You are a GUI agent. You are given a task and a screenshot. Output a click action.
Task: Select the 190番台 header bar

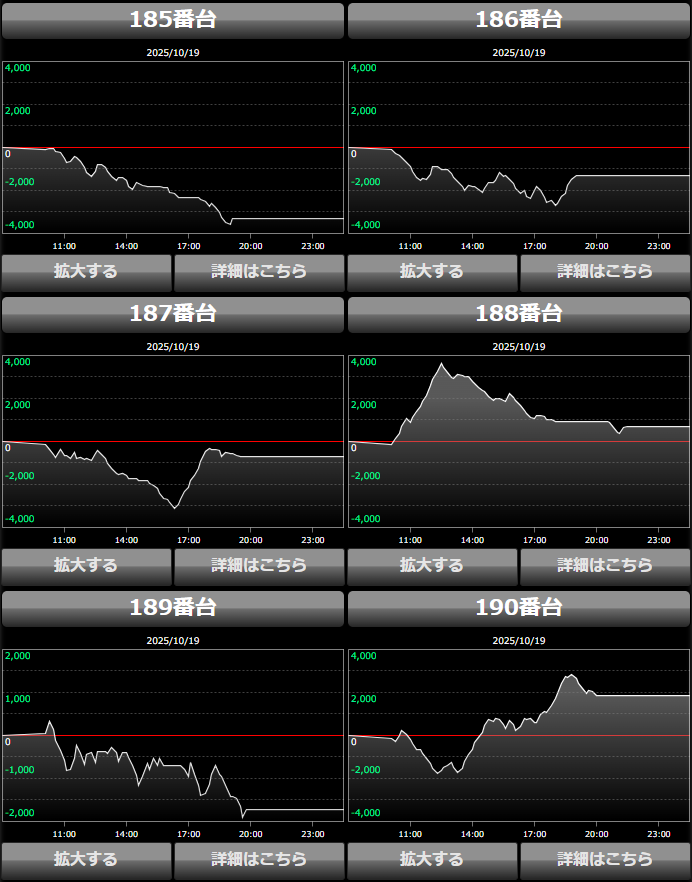click(x=519, y=608)
